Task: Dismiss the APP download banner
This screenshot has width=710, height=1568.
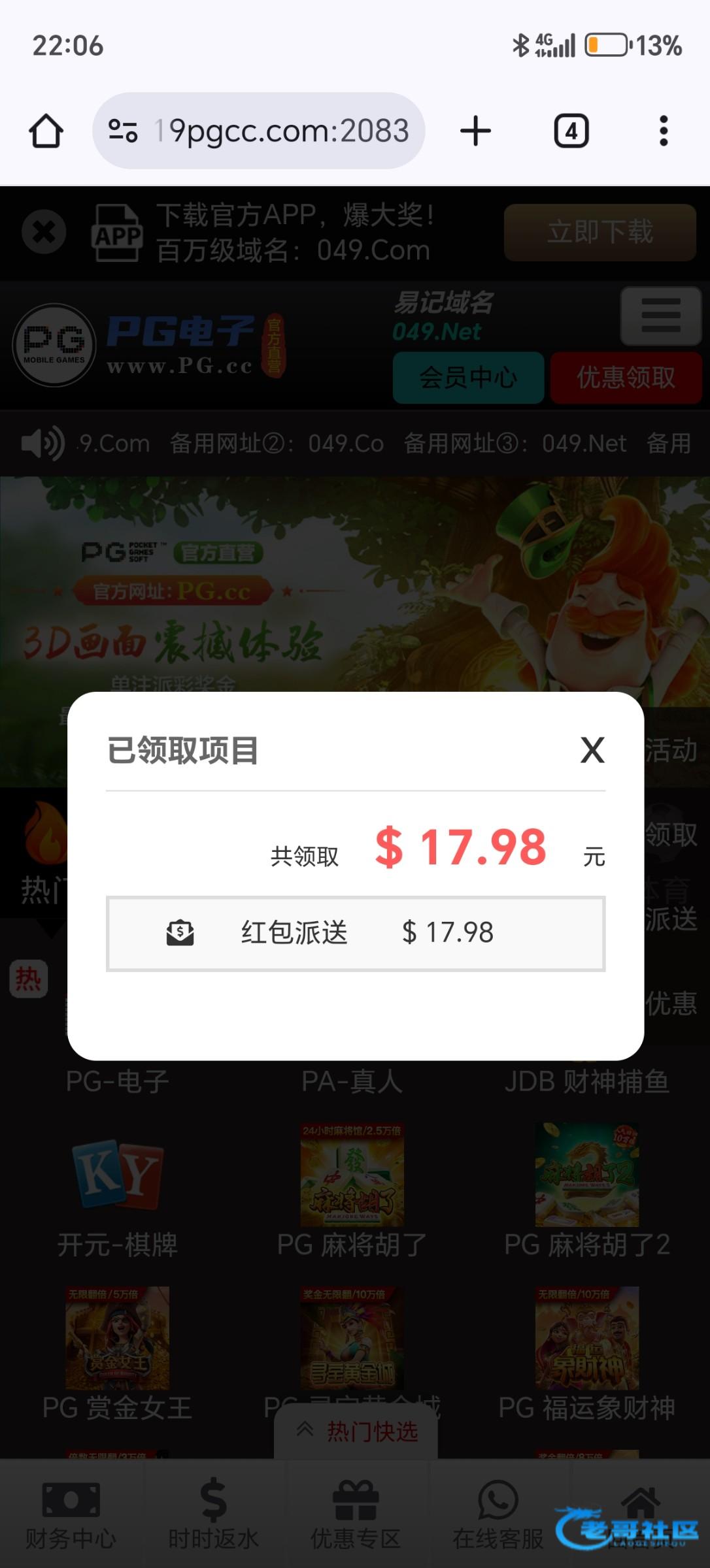Action: point(44,232)
